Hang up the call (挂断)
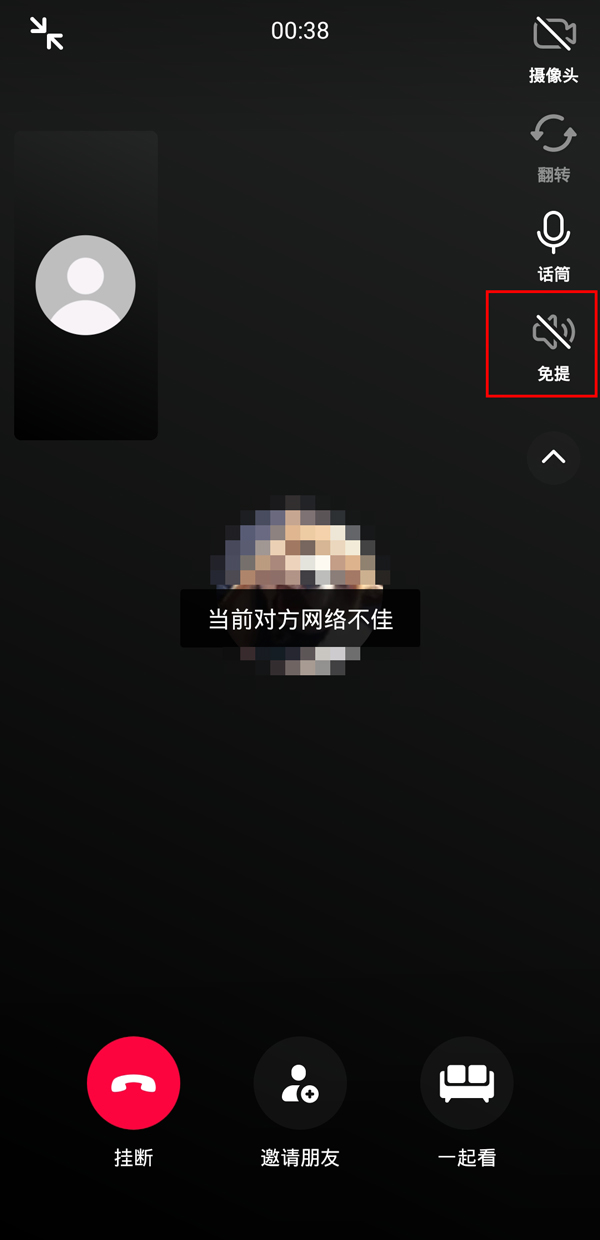 133,1084
